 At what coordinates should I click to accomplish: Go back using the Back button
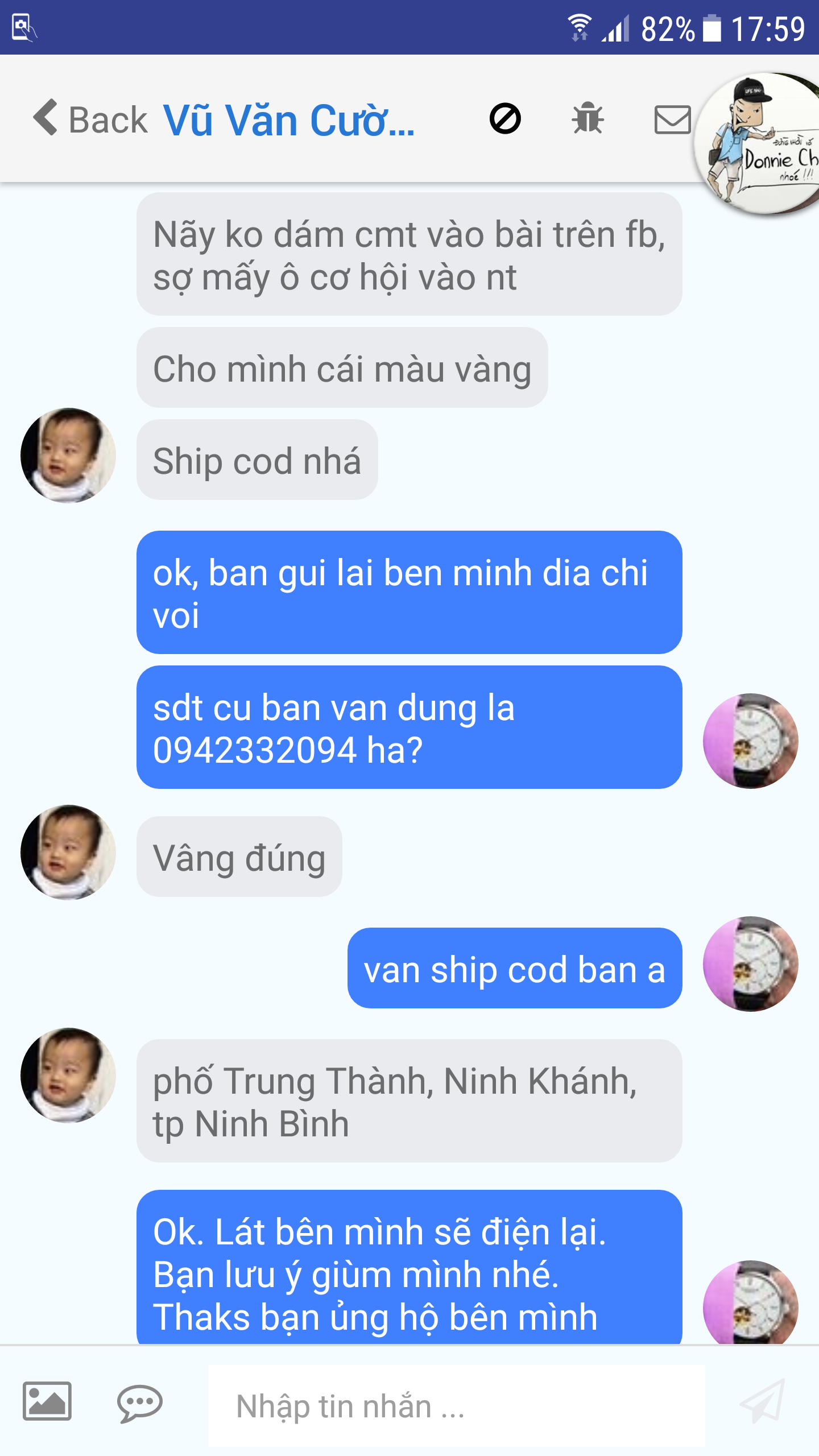click(91, 119)
